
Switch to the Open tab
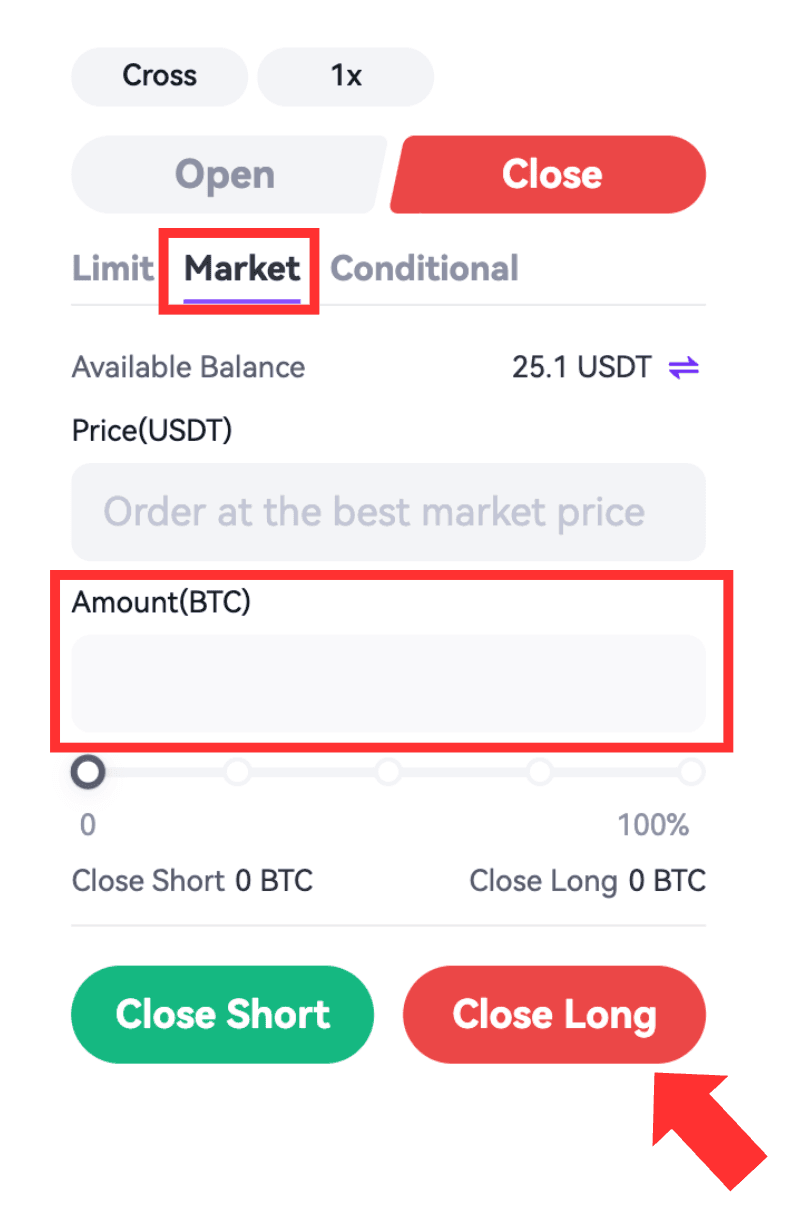tap(225, 175)
